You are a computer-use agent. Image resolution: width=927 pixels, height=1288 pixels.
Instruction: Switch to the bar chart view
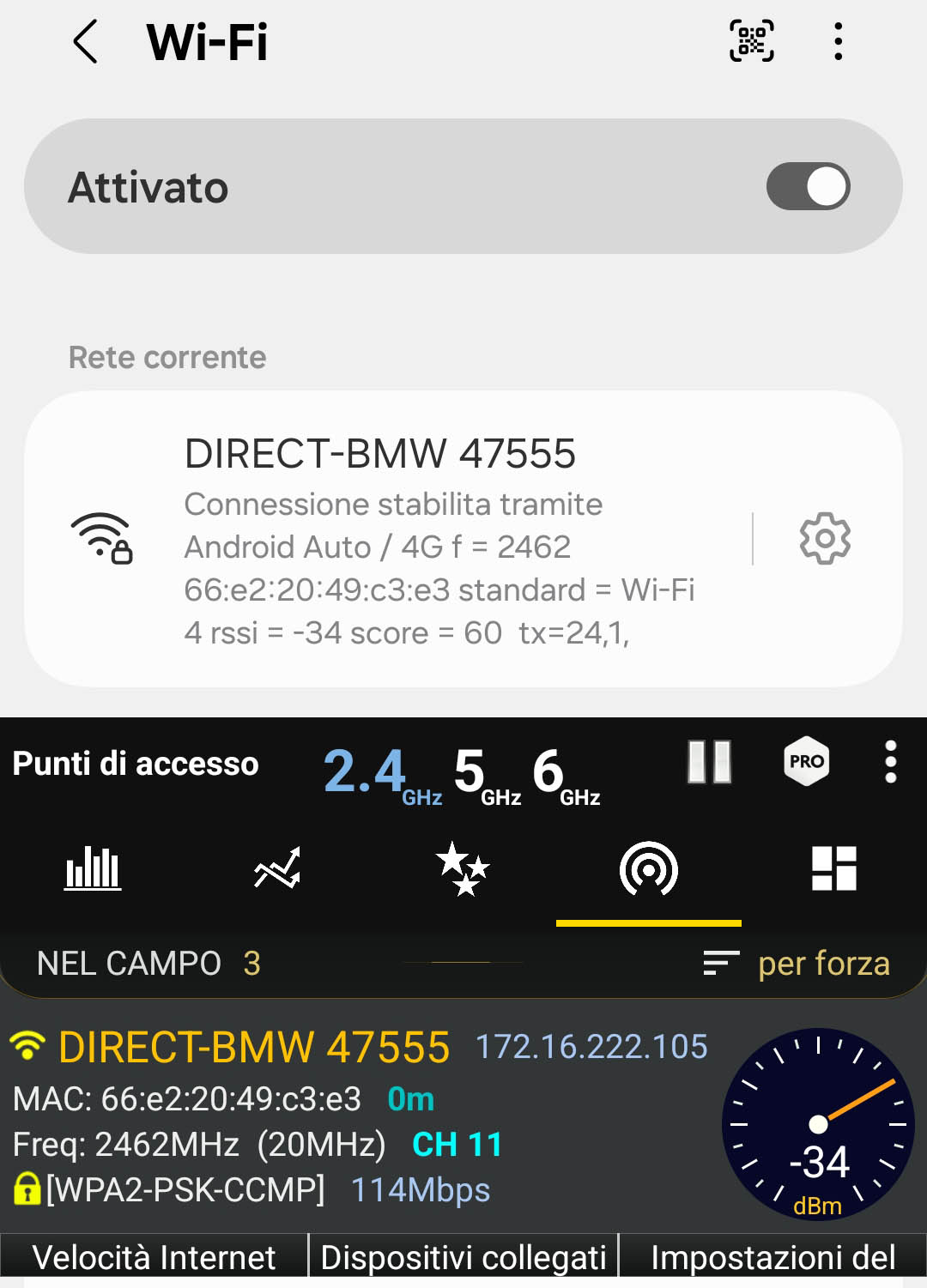93,868
